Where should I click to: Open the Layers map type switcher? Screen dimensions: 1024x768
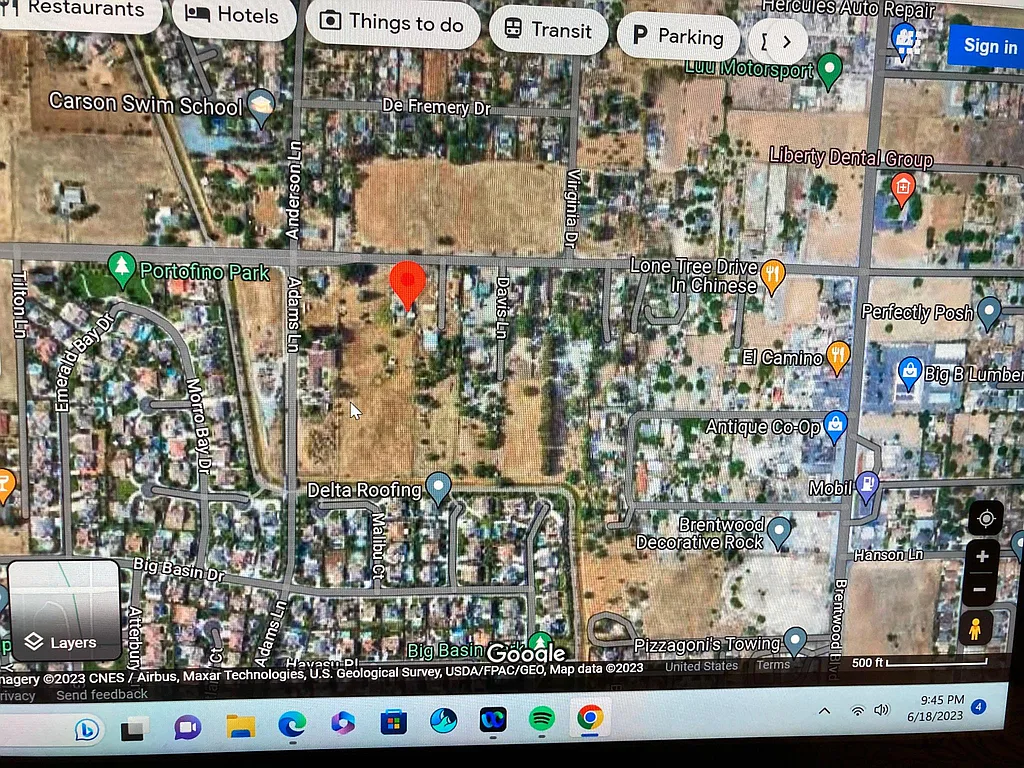[x=64, y=610]
